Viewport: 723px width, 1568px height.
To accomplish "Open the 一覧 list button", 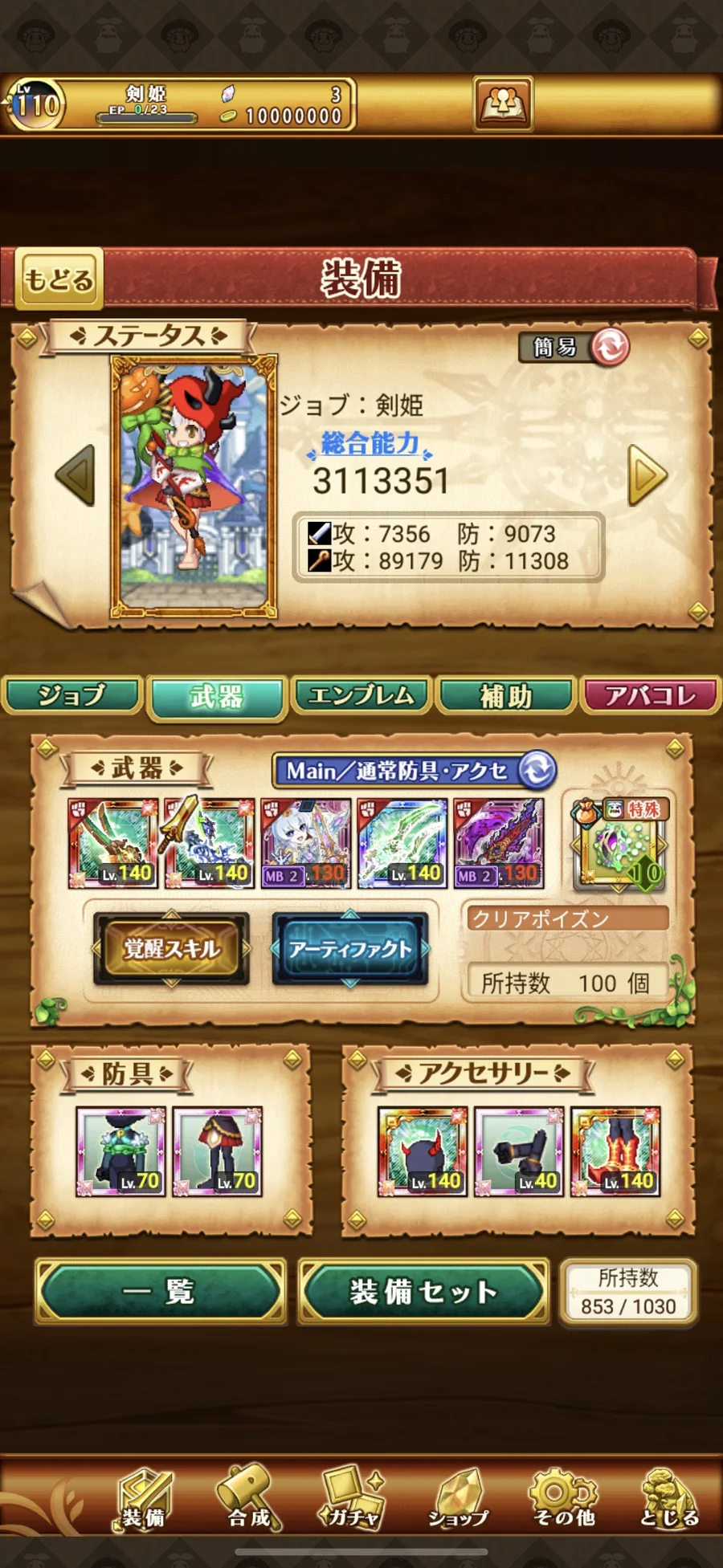I will (161, 1292).
